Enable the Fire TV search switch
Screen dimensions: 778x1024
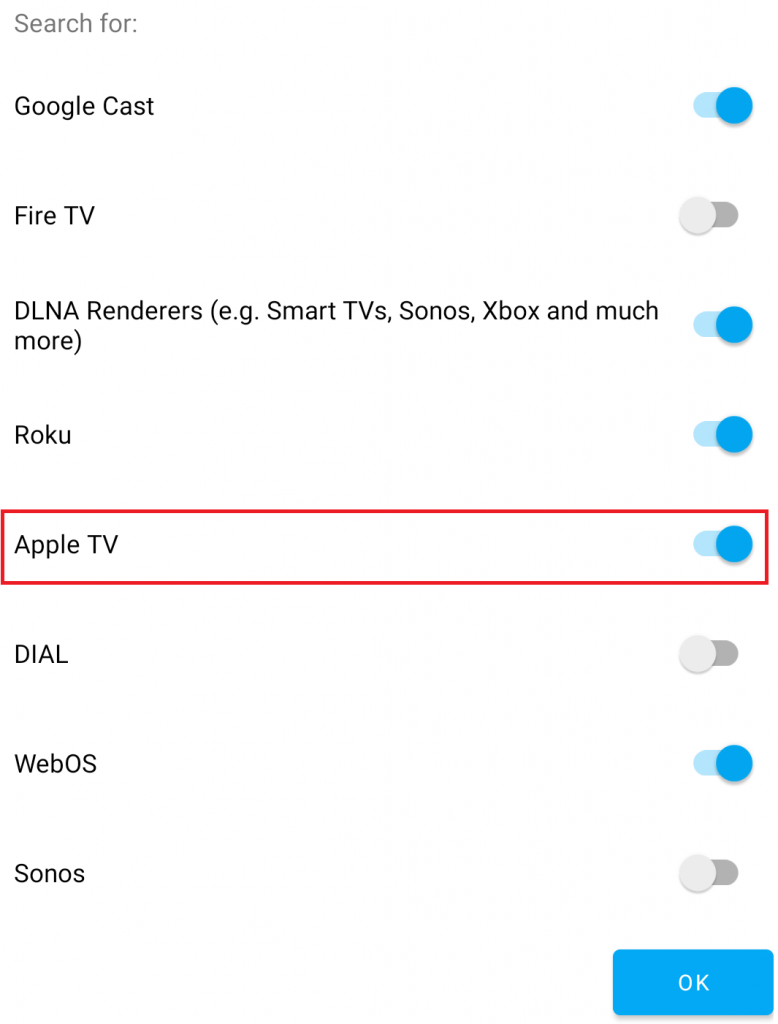pos(709,215)
